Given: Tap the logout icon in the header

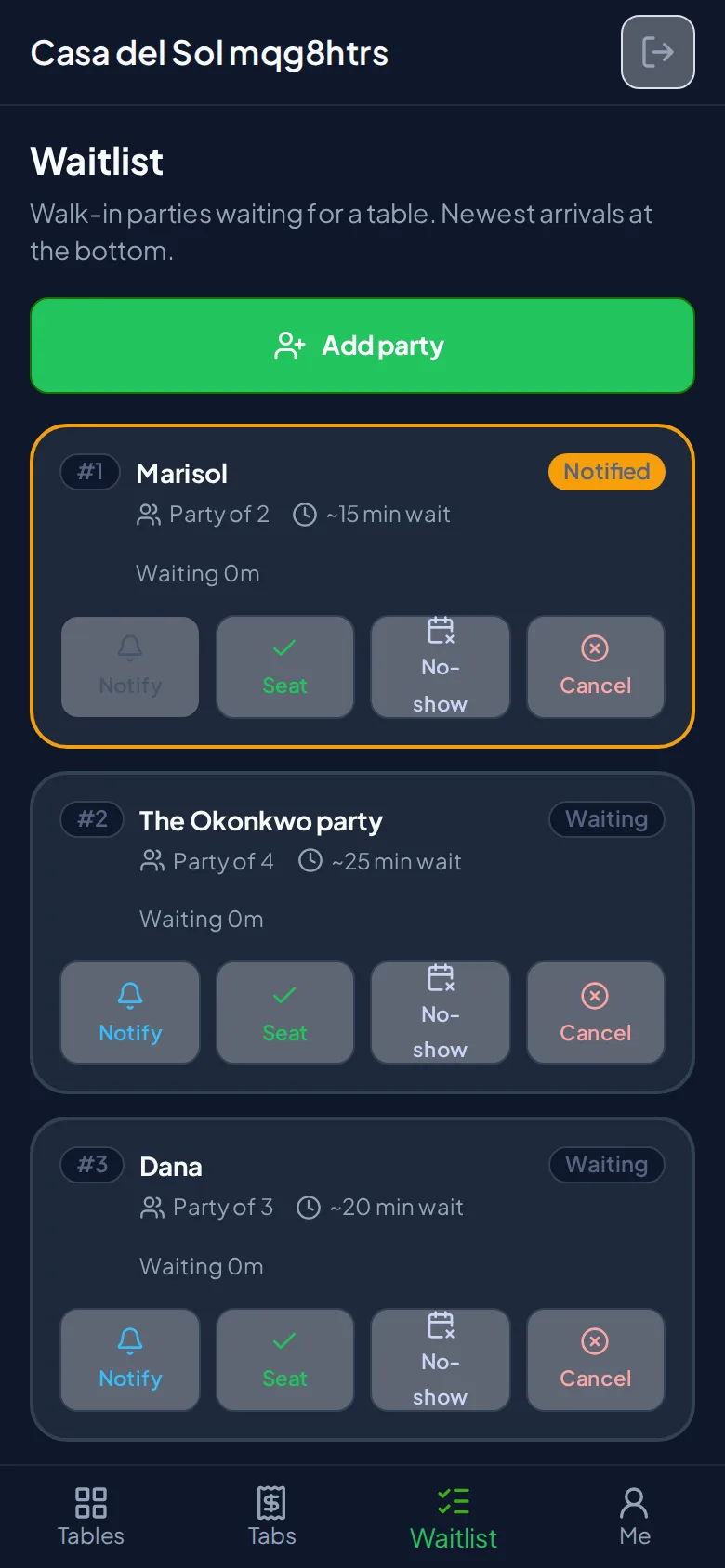Looking at the screenshot, I should coord(658,52).
